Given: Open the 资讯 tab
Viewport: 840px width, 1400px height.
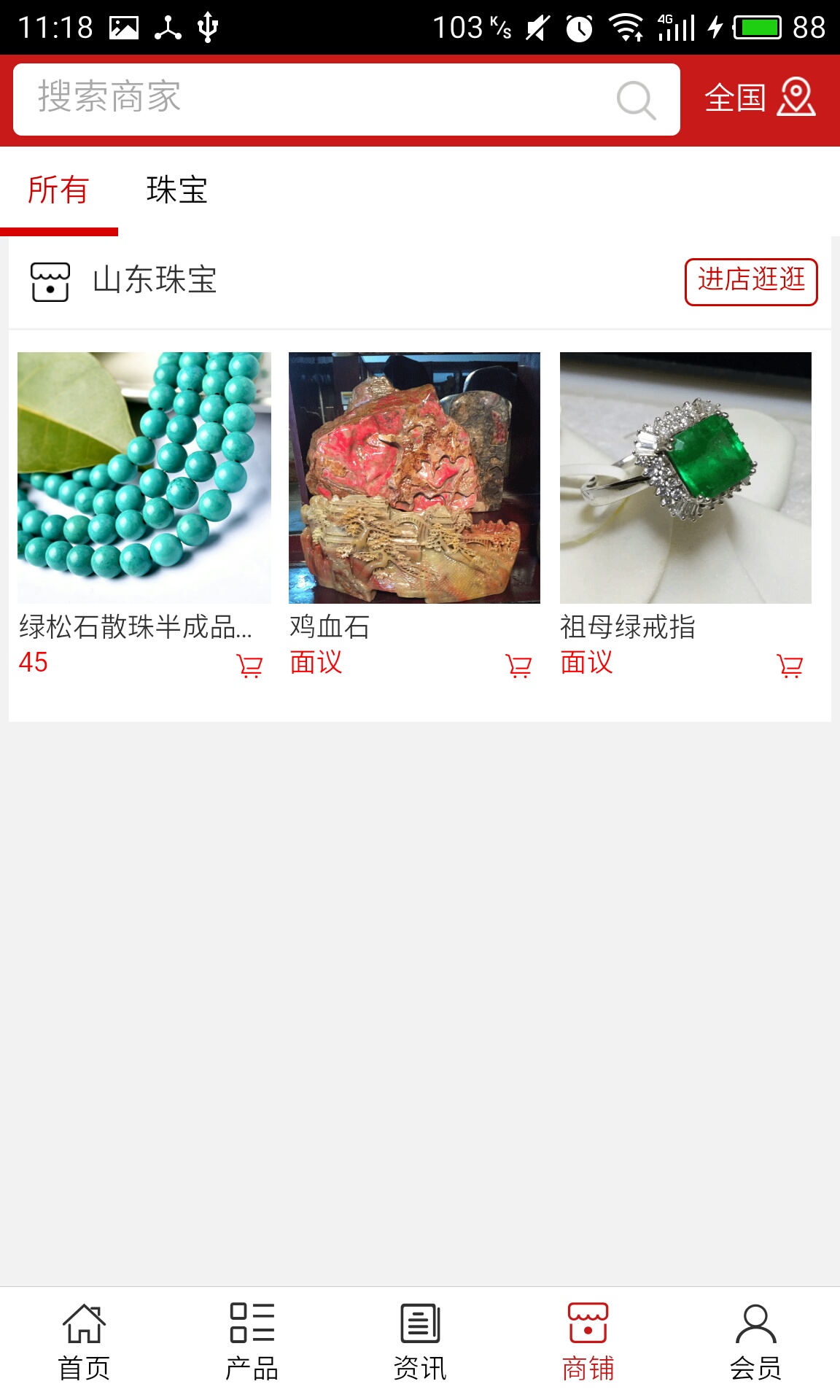Looking at the screenshot, I should pos(420,1343).
